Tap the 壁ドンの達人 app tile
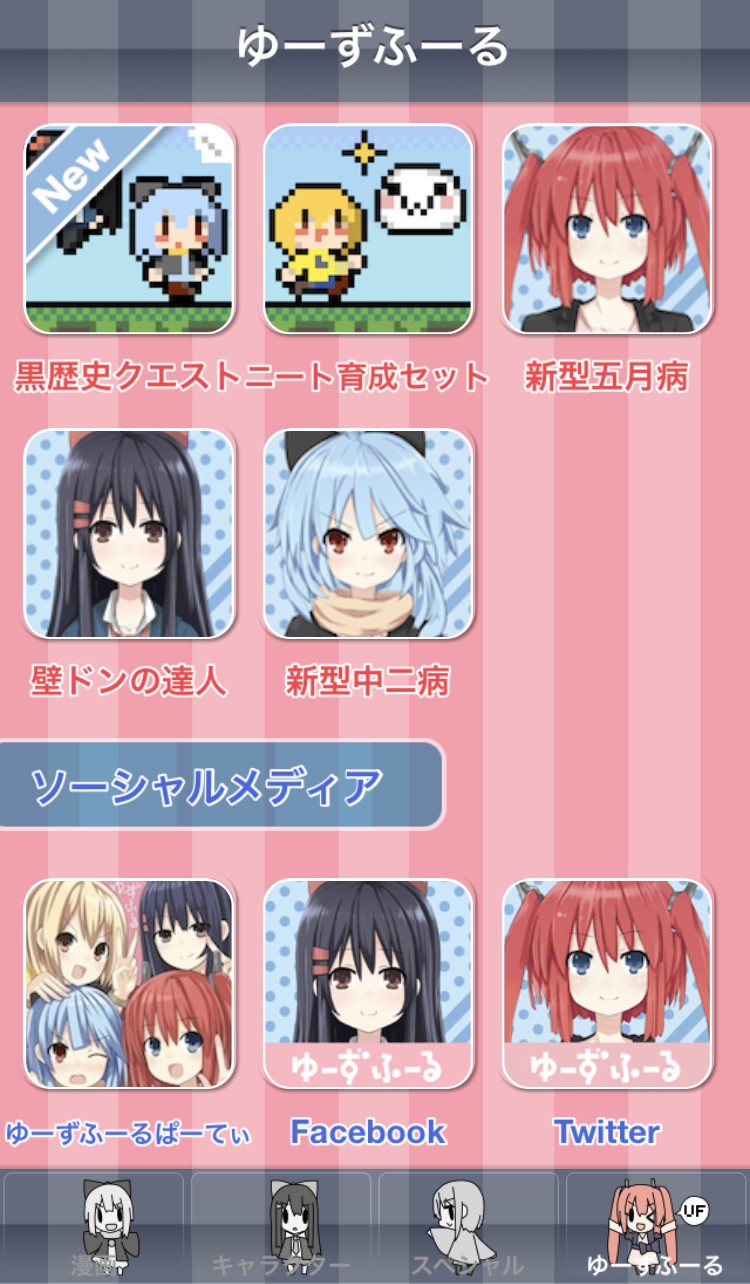Screen dimensions: 750x1284 (129, 534)
